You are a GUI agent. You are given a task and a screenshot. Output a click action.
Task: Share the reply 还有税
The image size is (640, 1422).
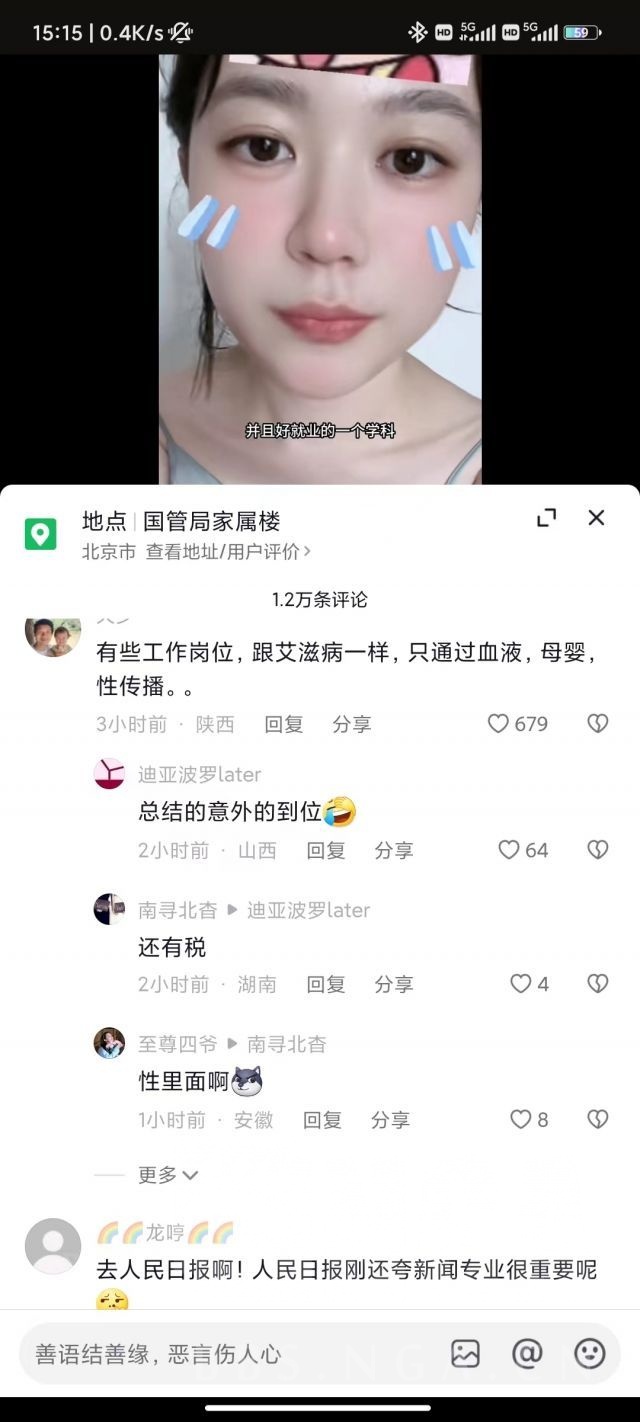tap(394, 984)
